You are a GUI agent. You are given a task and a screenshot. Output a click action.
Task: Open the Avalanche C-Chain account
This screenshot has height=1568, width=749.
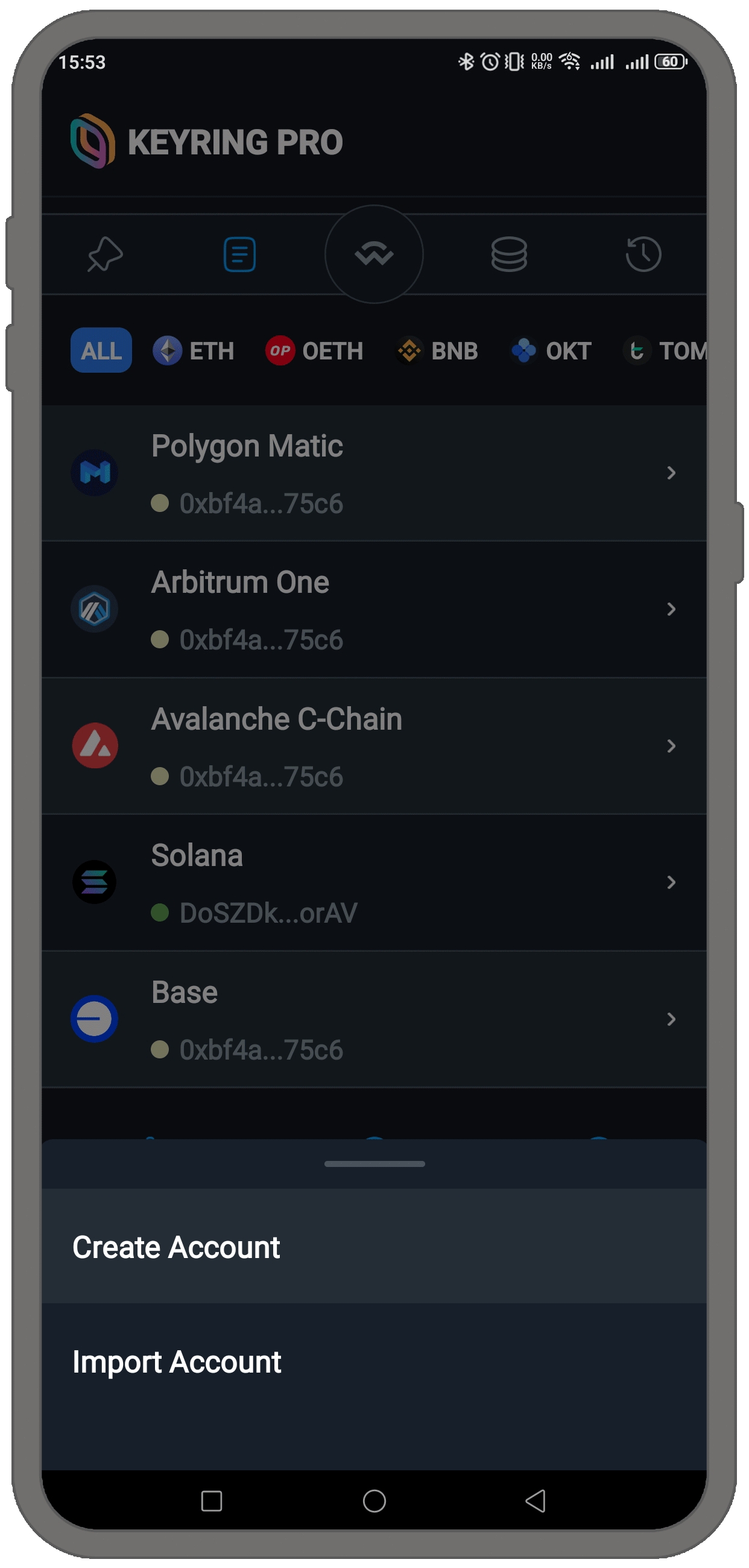click(x=373, y=745)
